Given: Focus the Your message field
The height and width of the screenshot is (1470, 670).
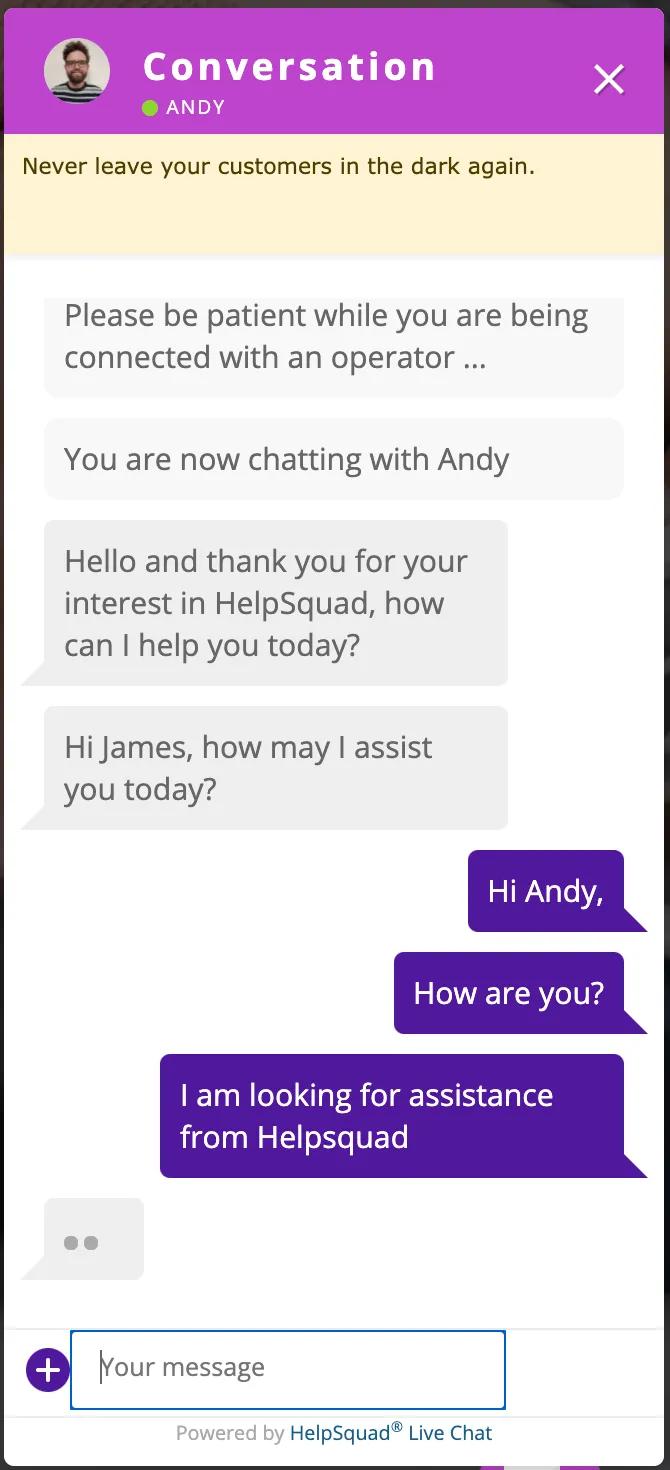Looking at the screenshot, I should click(288, 1368).
